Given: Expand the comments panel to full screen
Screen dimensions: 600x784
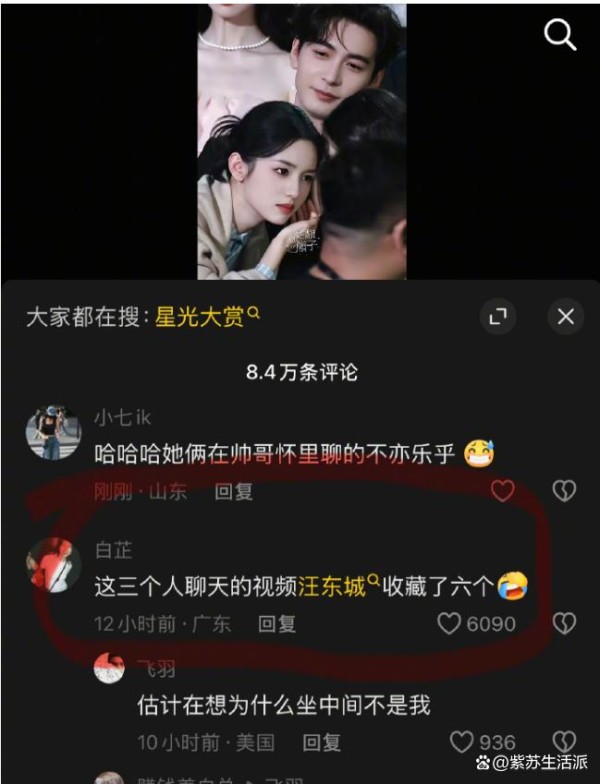Looking at the screenshot, I should click(x=497, y=317).
